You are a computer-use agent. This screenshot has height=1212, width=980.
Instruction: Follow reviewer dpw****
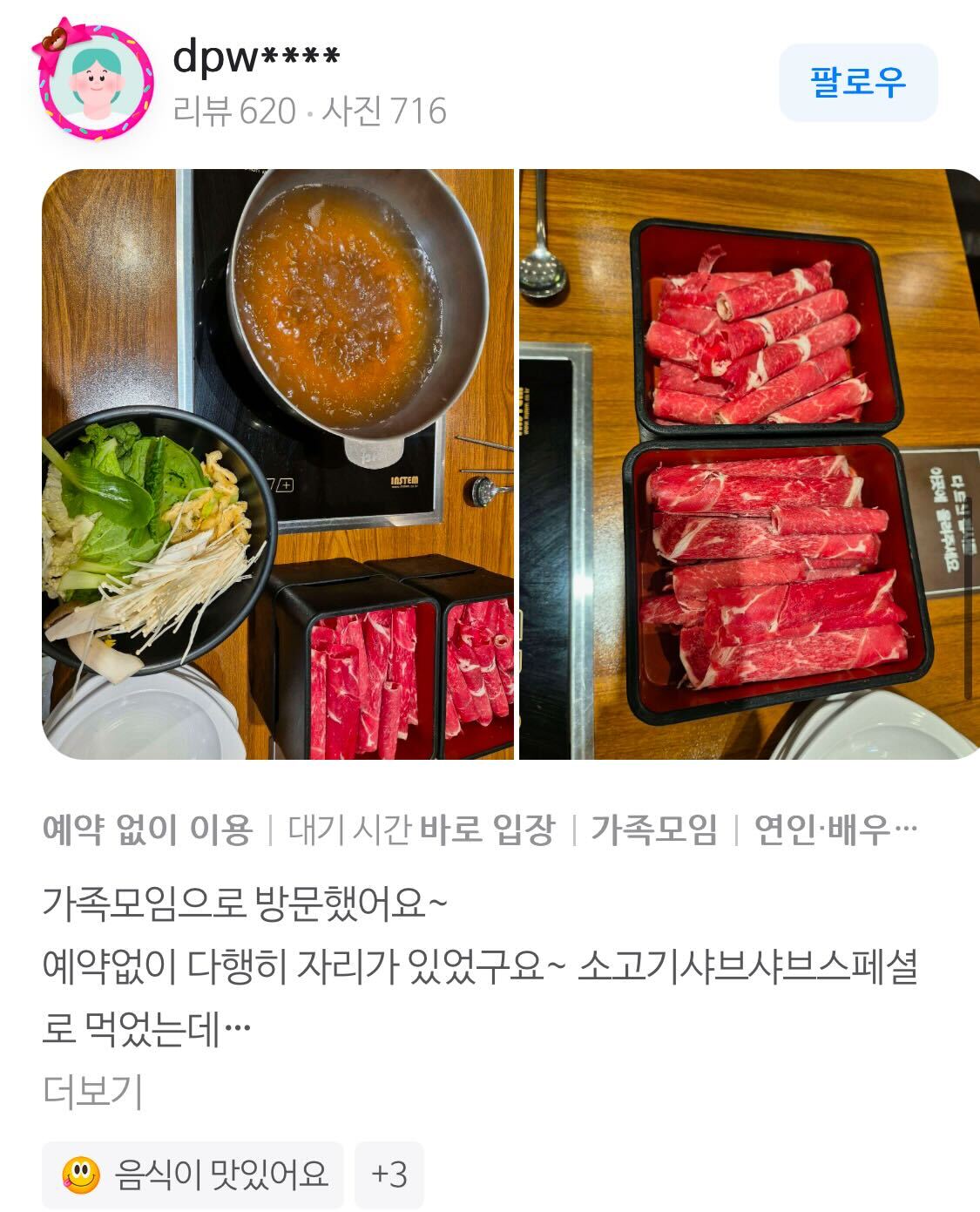[x=857, y=82]
